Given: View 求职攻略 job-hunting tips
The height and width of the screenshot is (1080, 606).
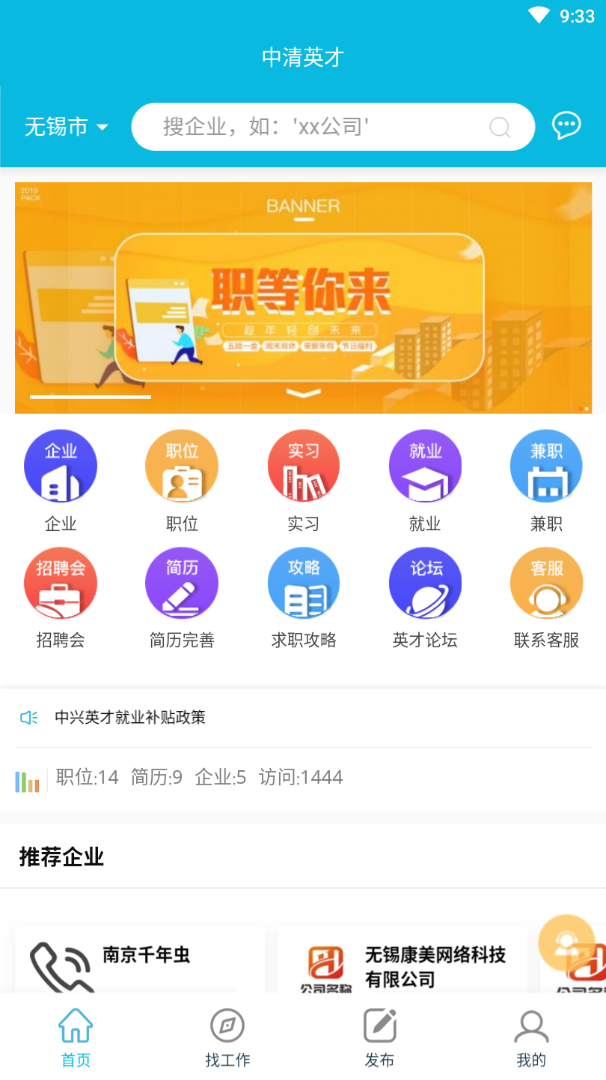Looking at the screenshot, I should (303, 596).
